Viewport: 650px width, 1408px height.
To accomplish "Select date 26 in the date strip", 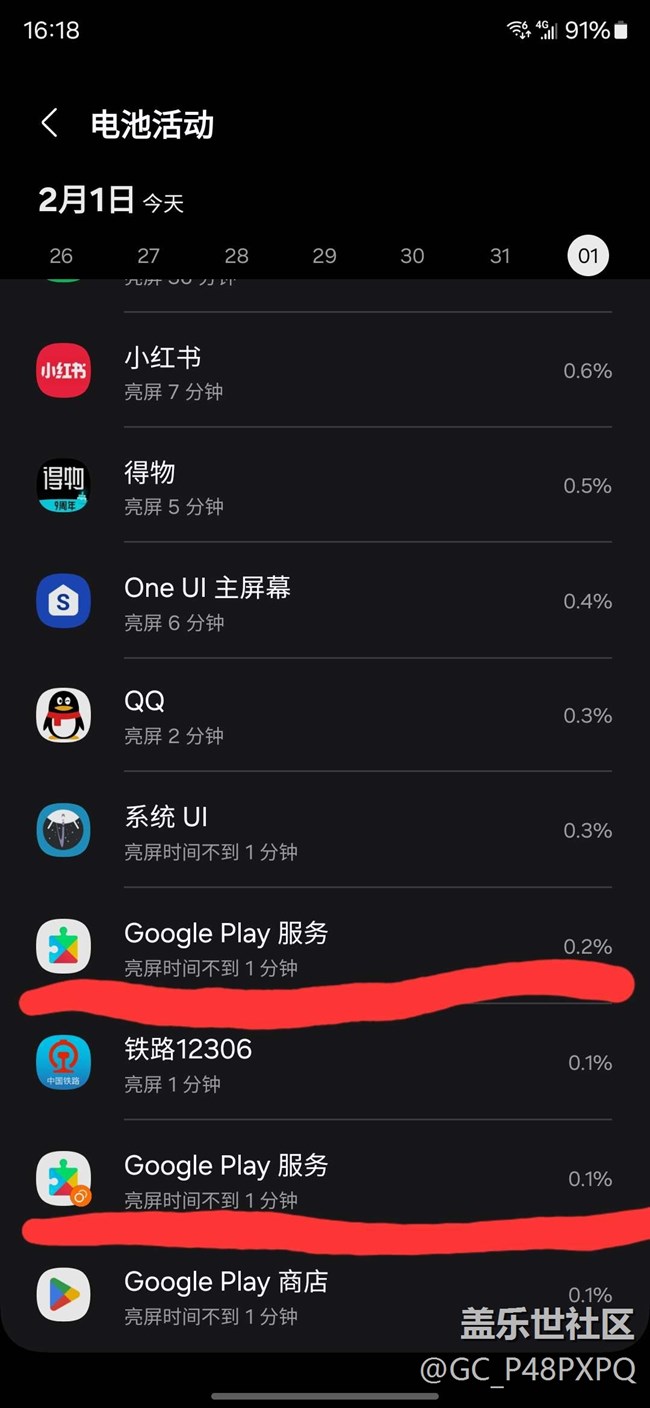I will coord(61,256).
